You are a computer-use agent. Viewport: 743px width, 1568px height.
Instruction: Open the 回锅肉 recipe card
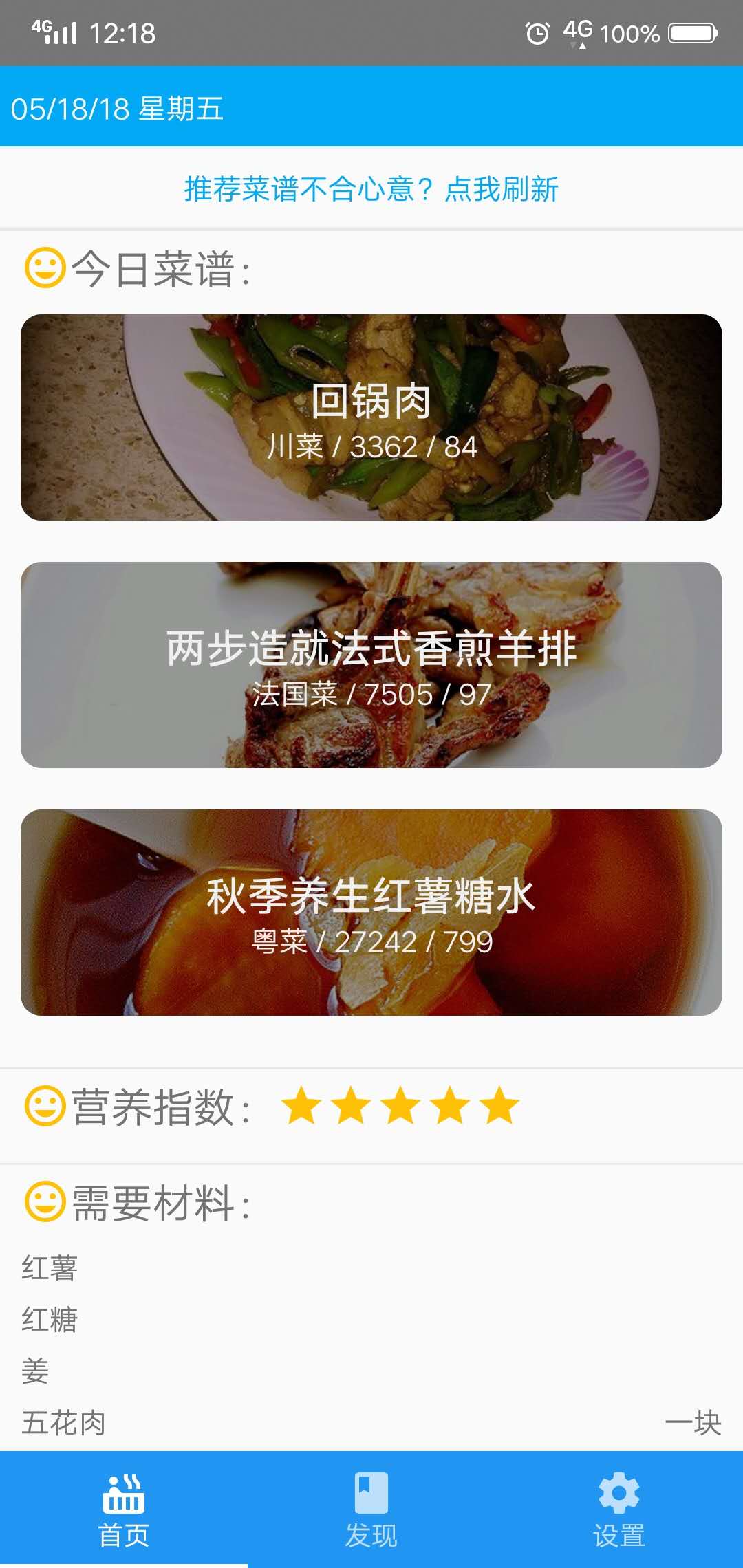click(x=371, y=417)
